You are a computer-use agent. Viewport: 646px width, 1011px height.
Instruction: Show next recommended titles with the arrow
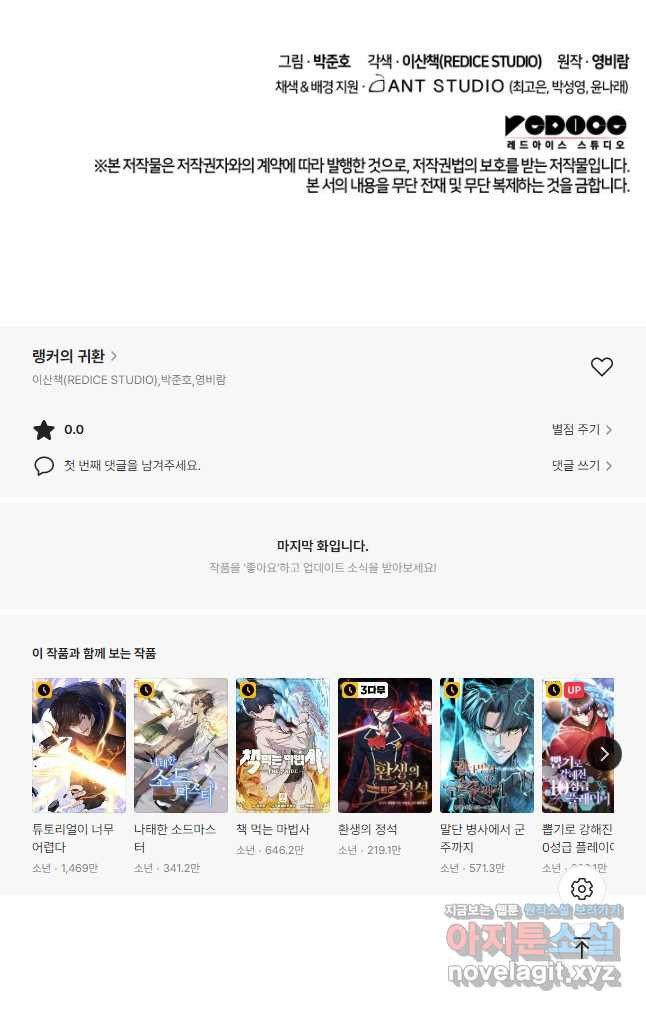(604, 753)
